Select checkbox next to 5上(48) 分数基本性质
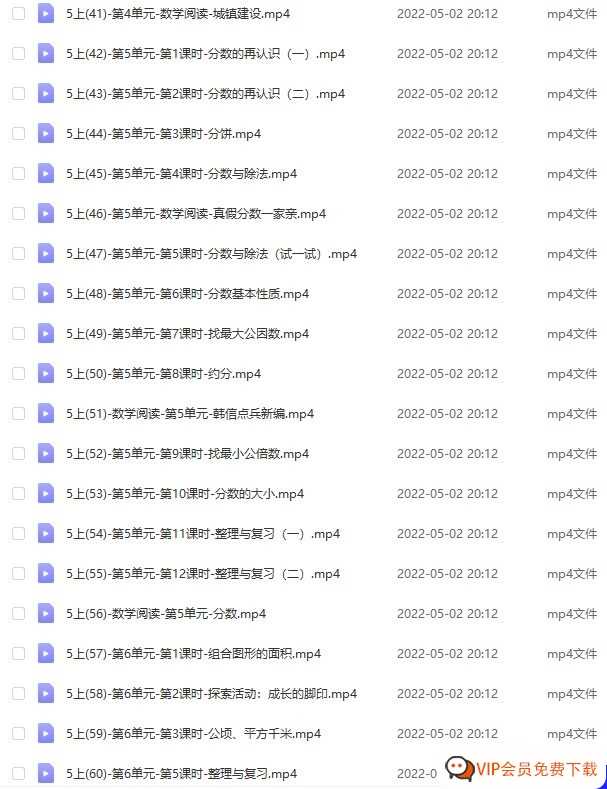Screen dimensions: 607x789 (18, 293)
